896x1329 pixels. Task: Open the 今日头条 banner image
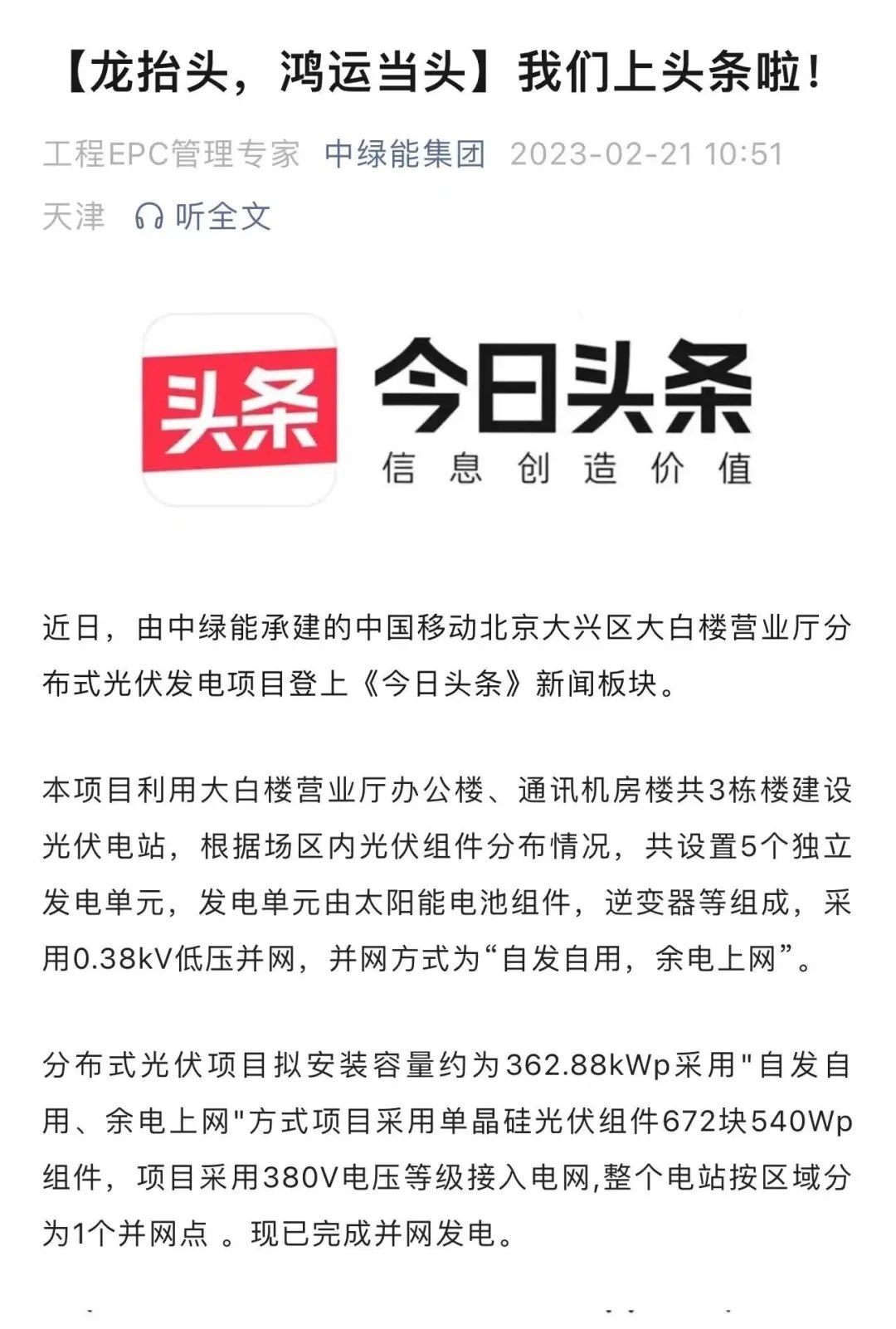click(448, 411)
